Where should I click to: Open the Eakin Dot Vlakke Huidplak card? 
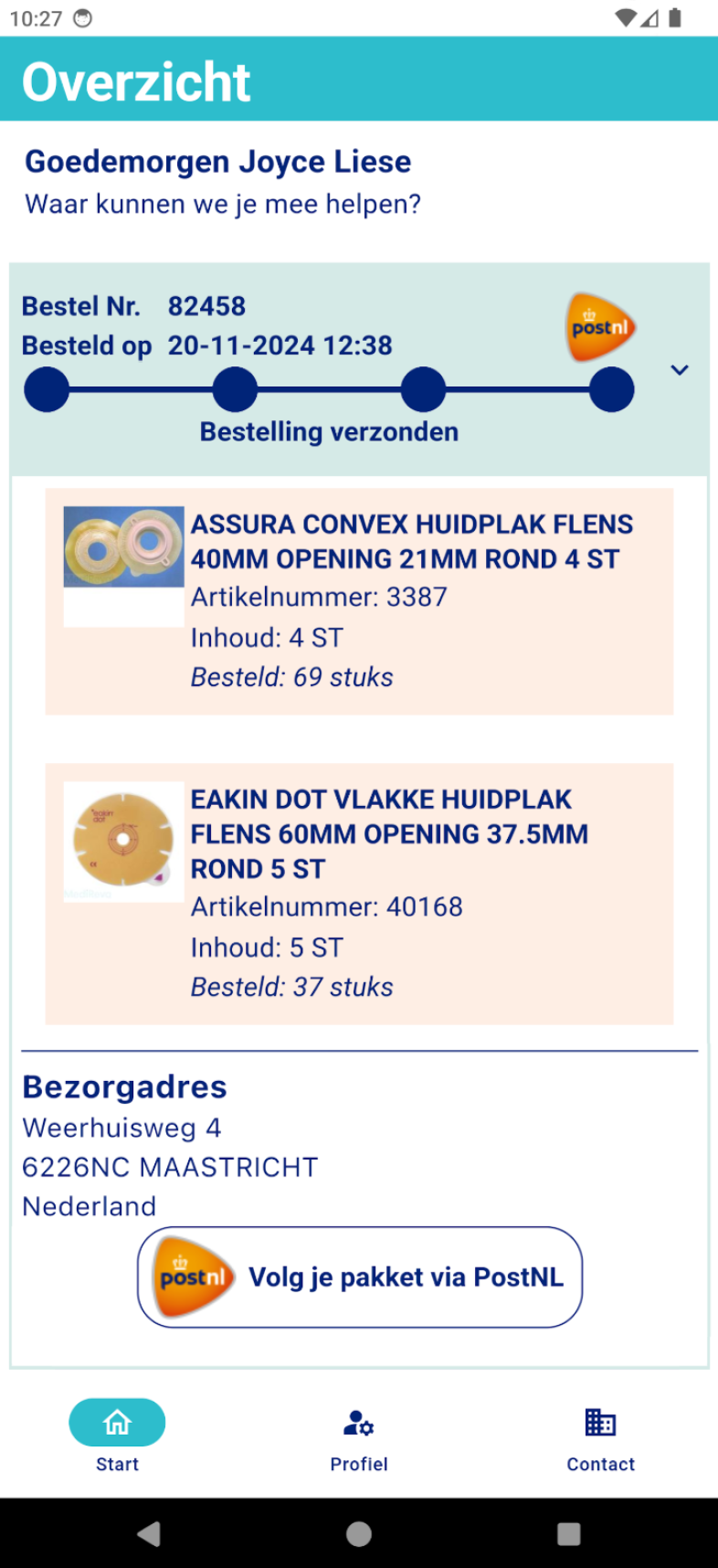point(359,894)
